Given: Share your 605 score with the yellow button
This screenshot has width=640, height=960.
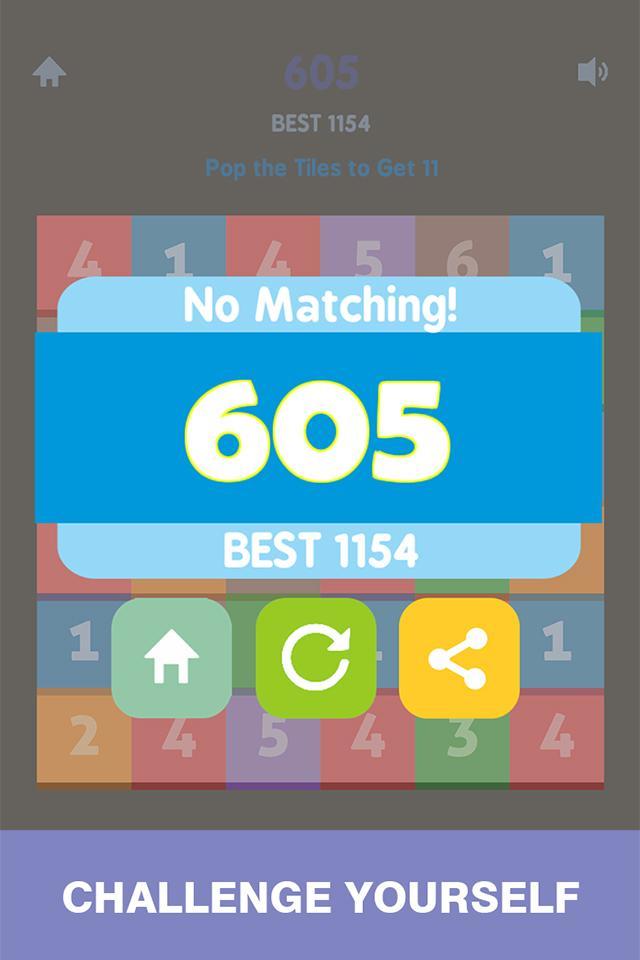Looking at the screenshot, I should pyautogui.click(x=459, y=657).
